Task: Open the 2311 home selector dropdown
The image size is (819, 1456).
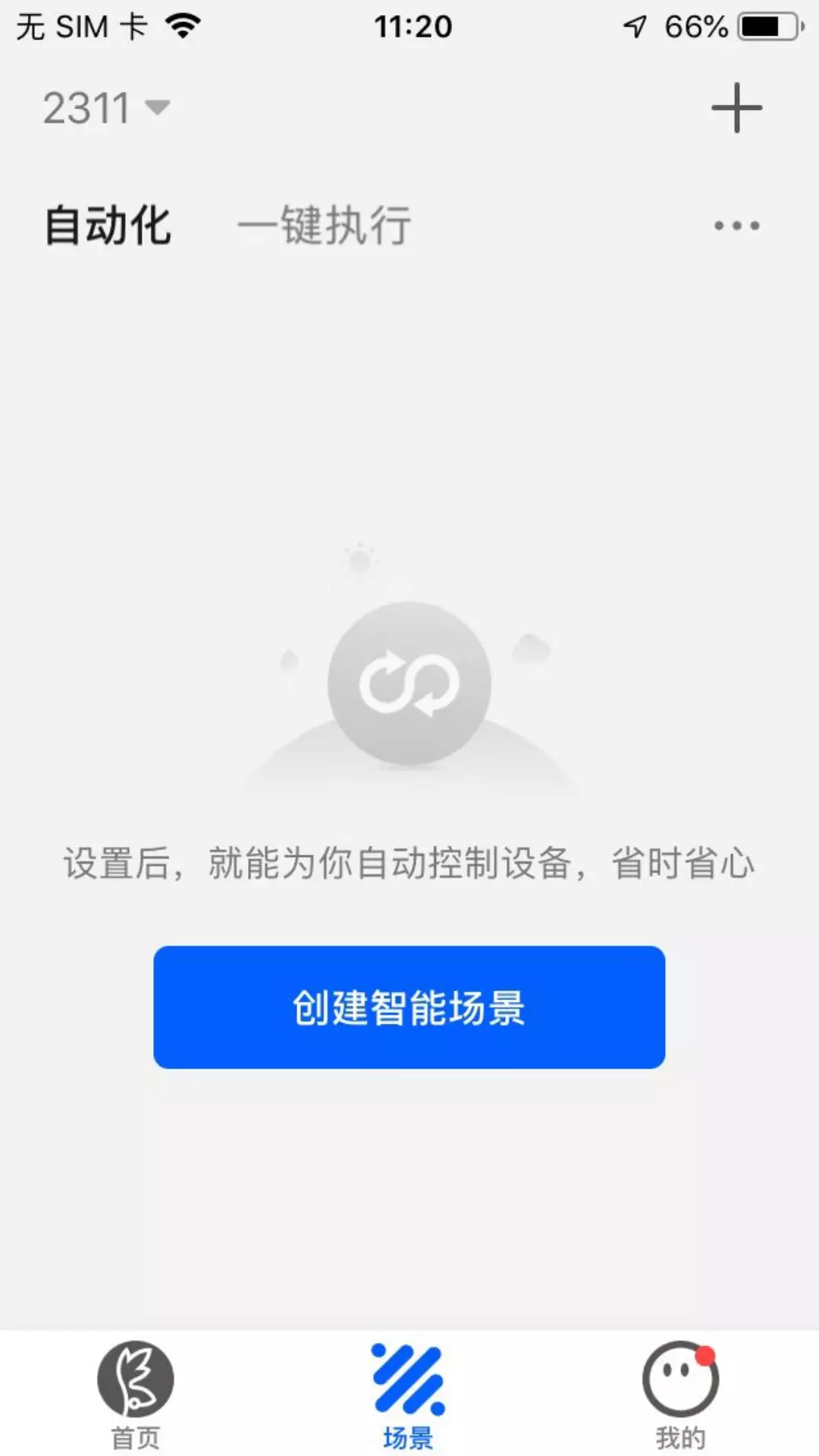Action: (106, 108)
